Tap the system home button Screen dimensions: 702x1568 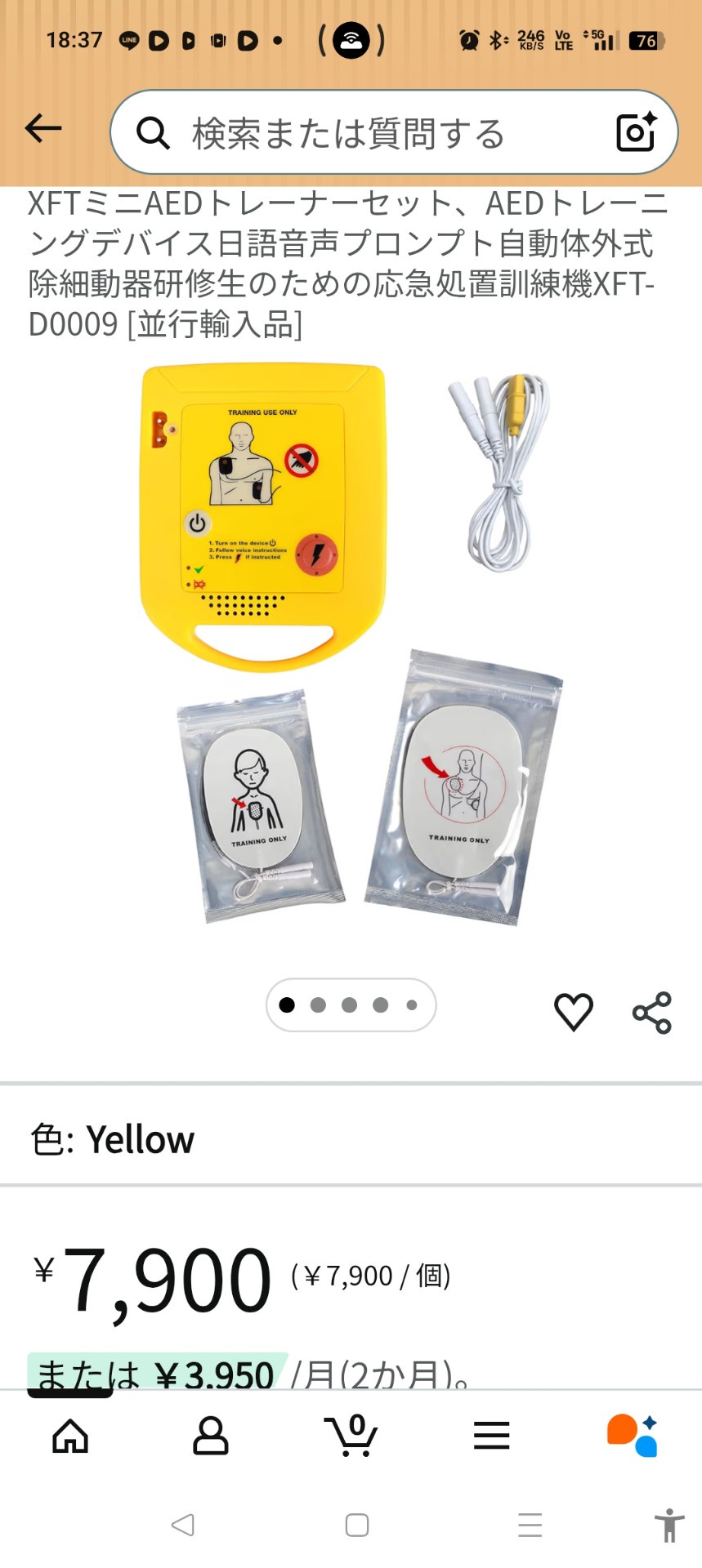pyautogui.click(x=357, y=1525)
